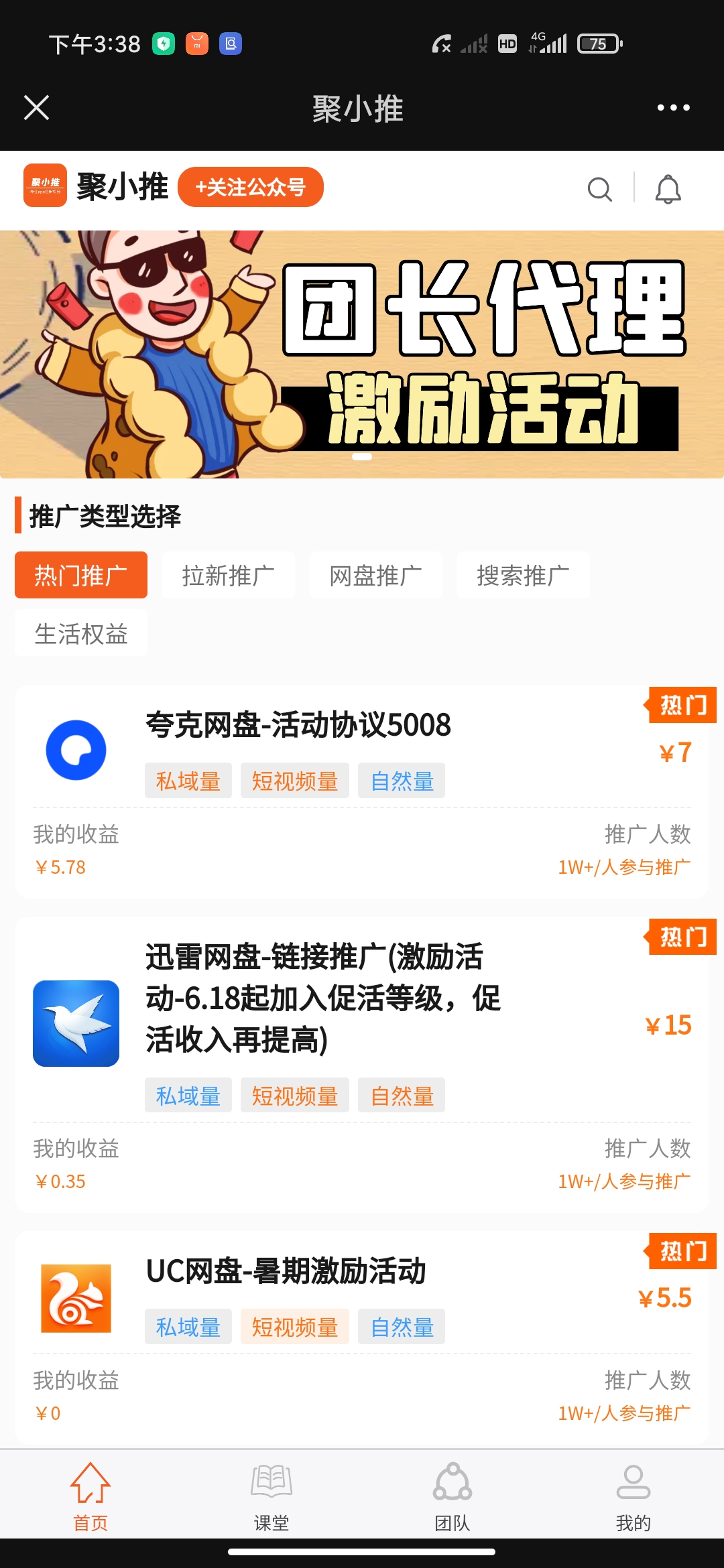
Task: Open the 团长代理激励活动 banner
Action: (362, 354)
